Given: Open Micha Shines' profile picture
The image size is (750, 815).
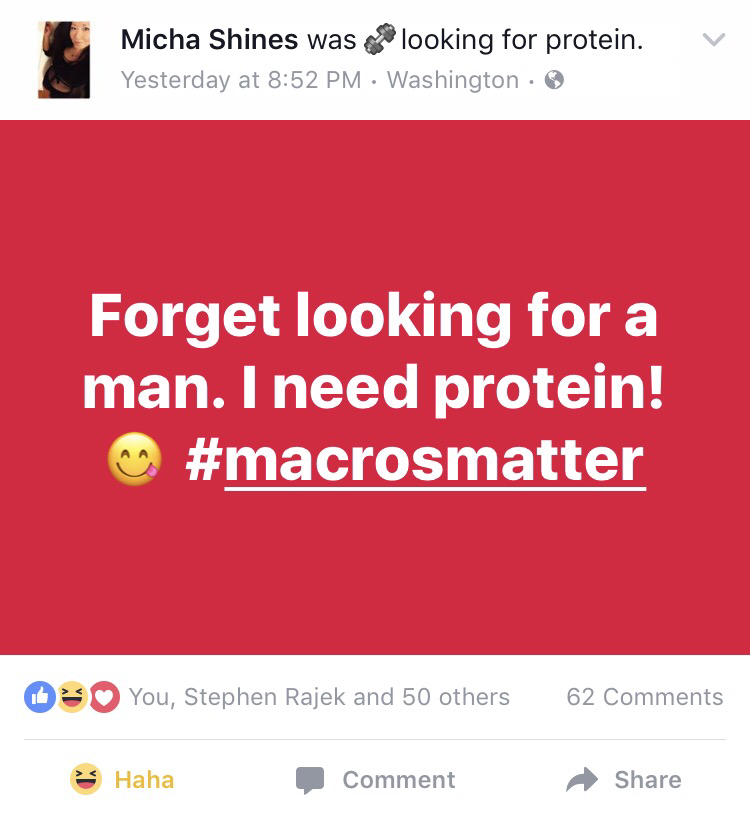Looking at the screenshot, I should [x=64, y=61].
